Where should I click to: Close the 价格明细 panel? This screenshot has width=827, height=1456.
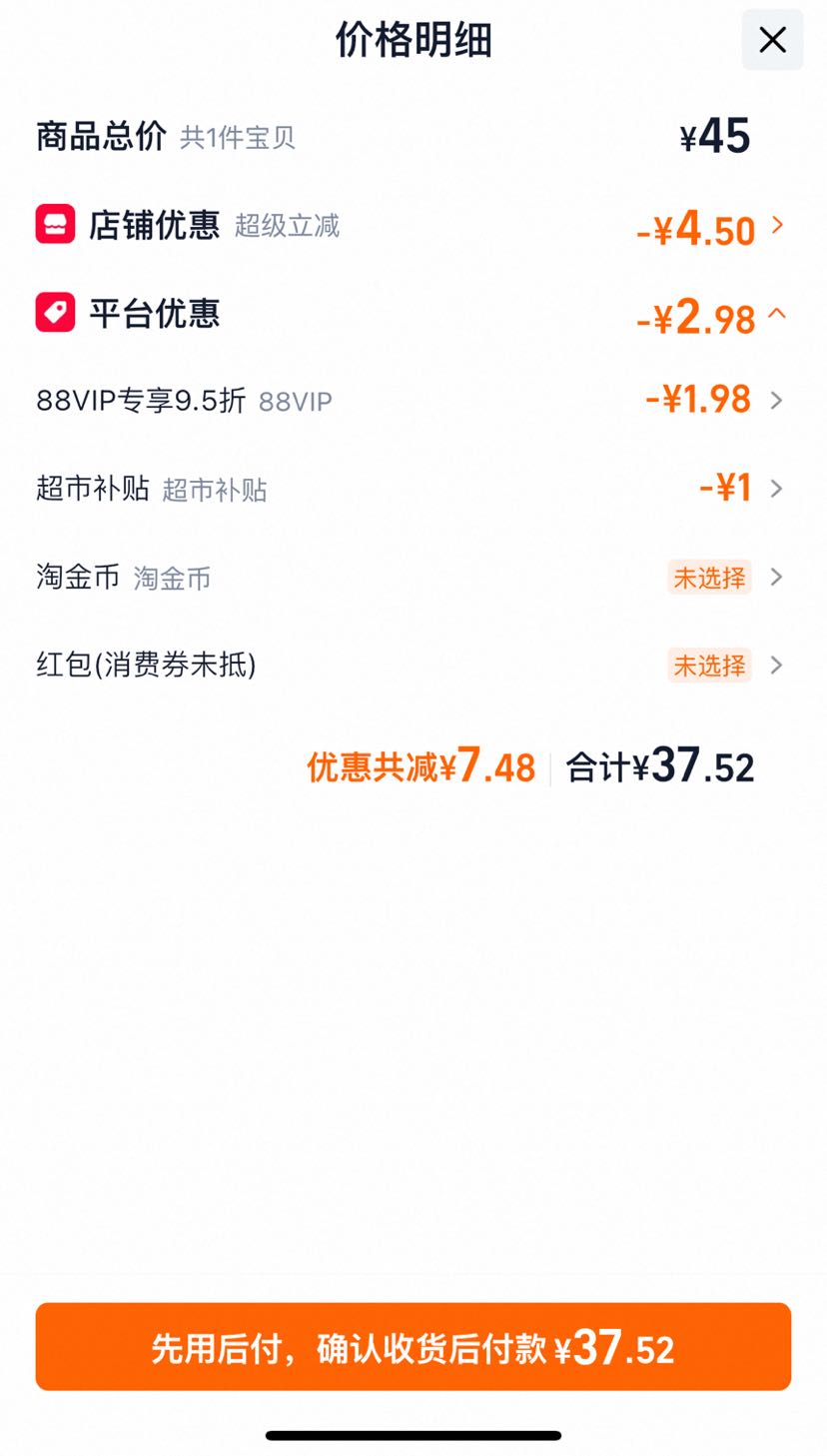click(772, 40)
